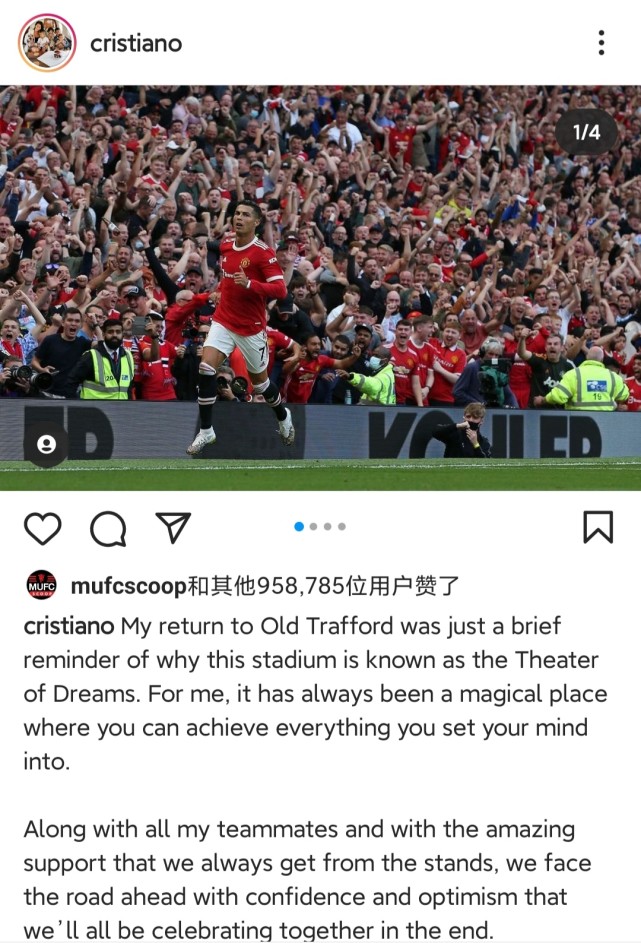
Task: Open mufcscoop's profile from the likes line
Action: tap(127, 586)
